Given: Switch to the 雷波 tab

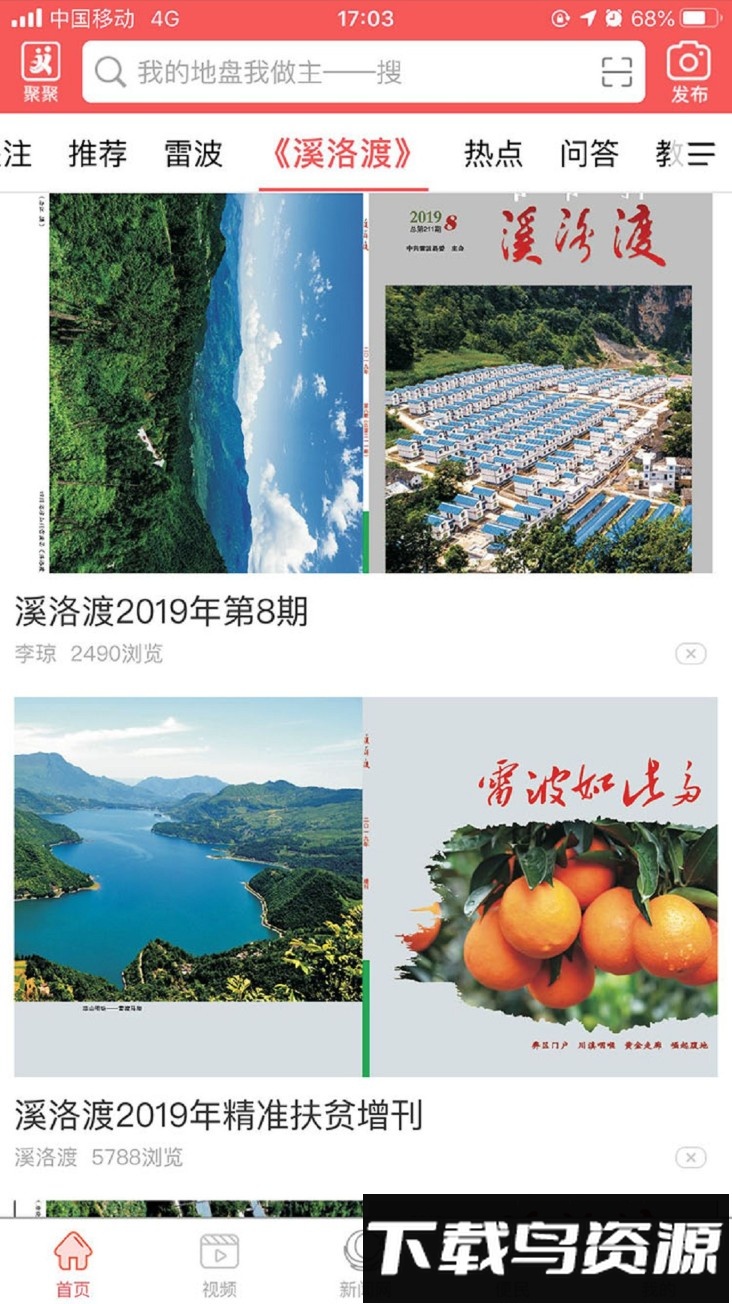Looking at the screenshot, I should [x=193, y=153].
